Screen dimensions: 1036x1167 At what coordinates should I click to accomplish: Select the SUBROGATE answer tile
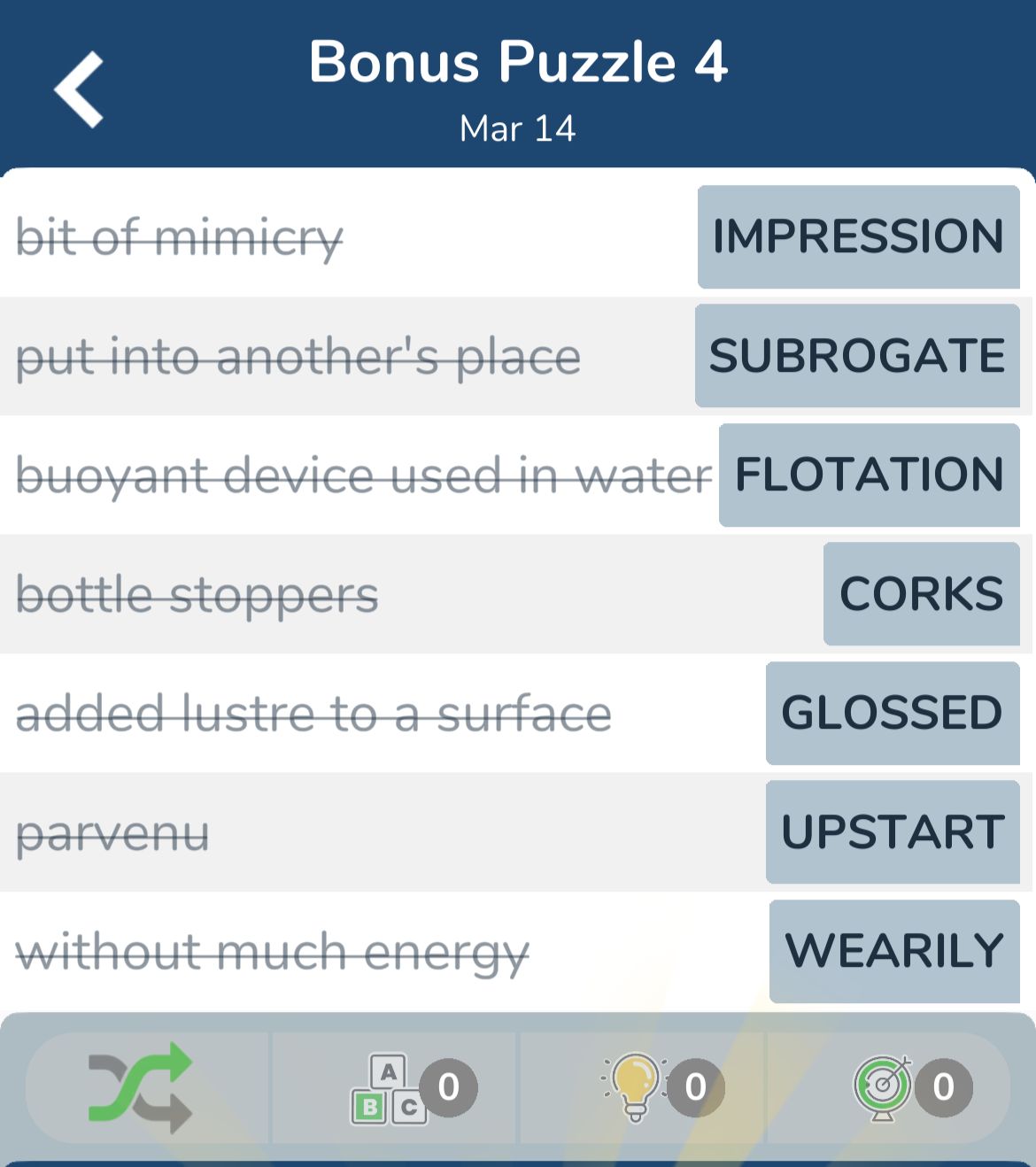pos(857,356)
